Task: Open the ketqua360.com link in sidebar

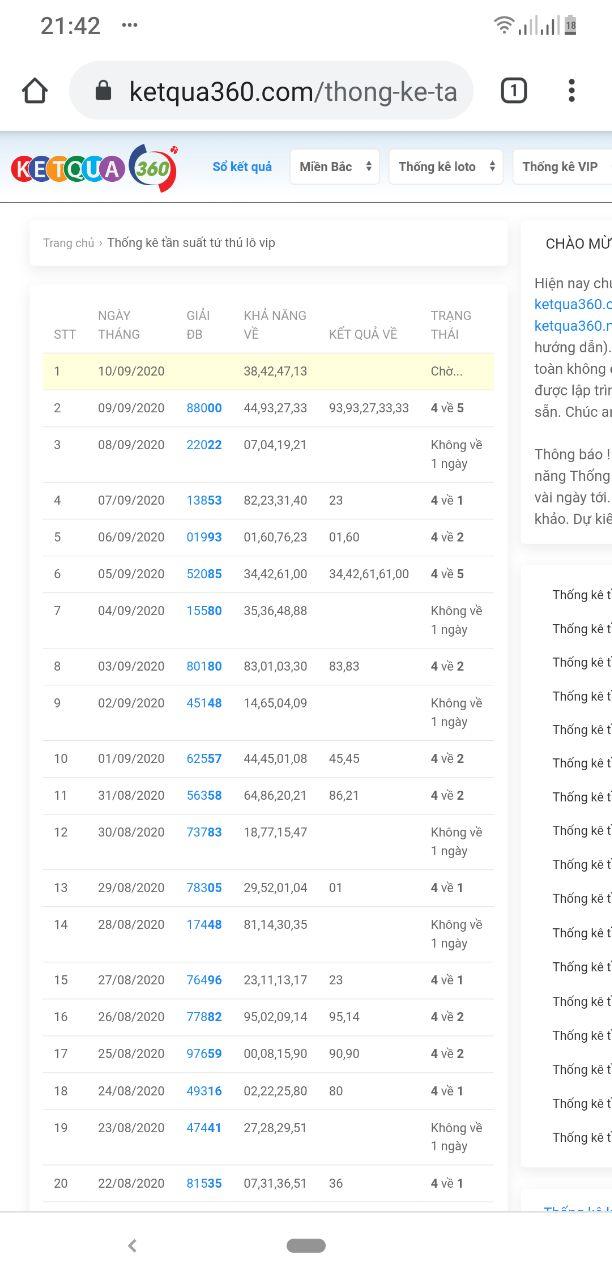Action: pyautogui.click(x=572, y=304)
